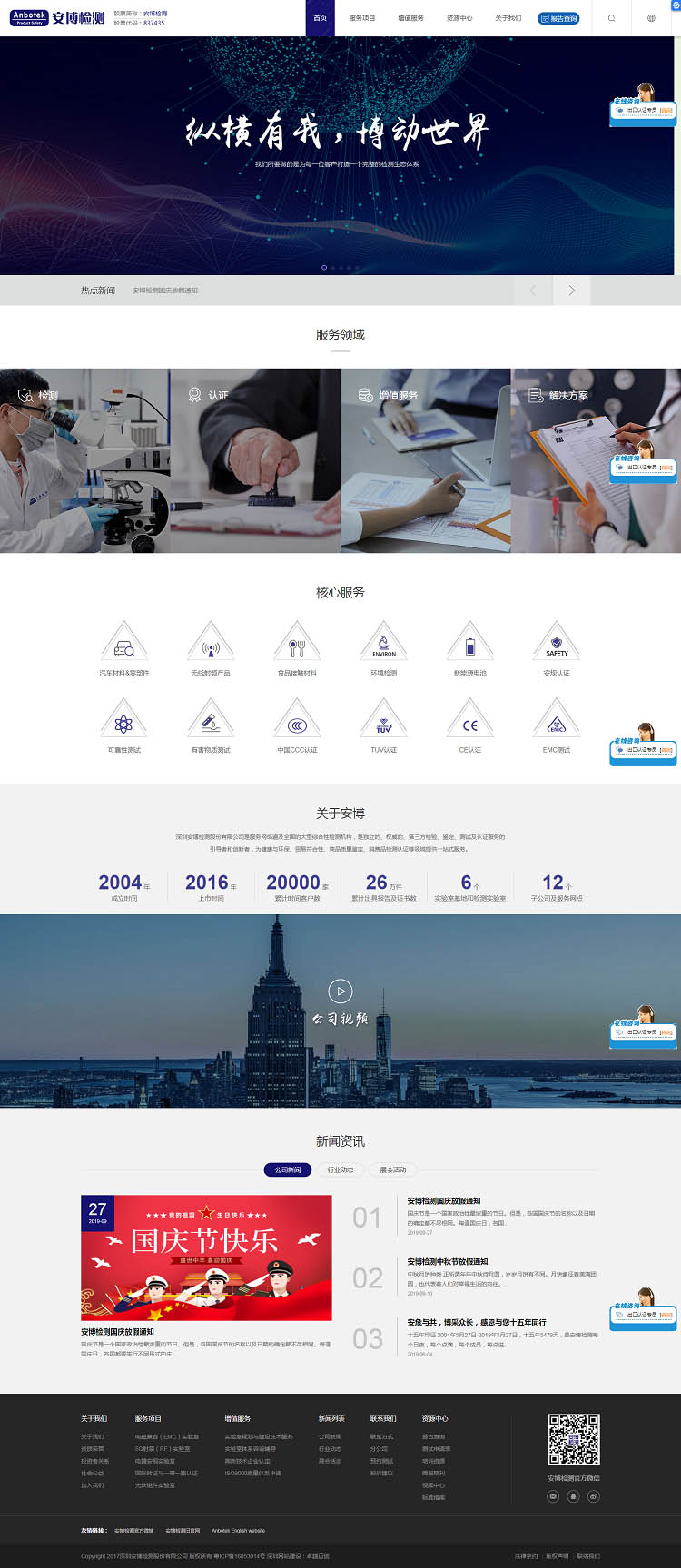Switch to 展会活动 news tab

(393, 1169)
